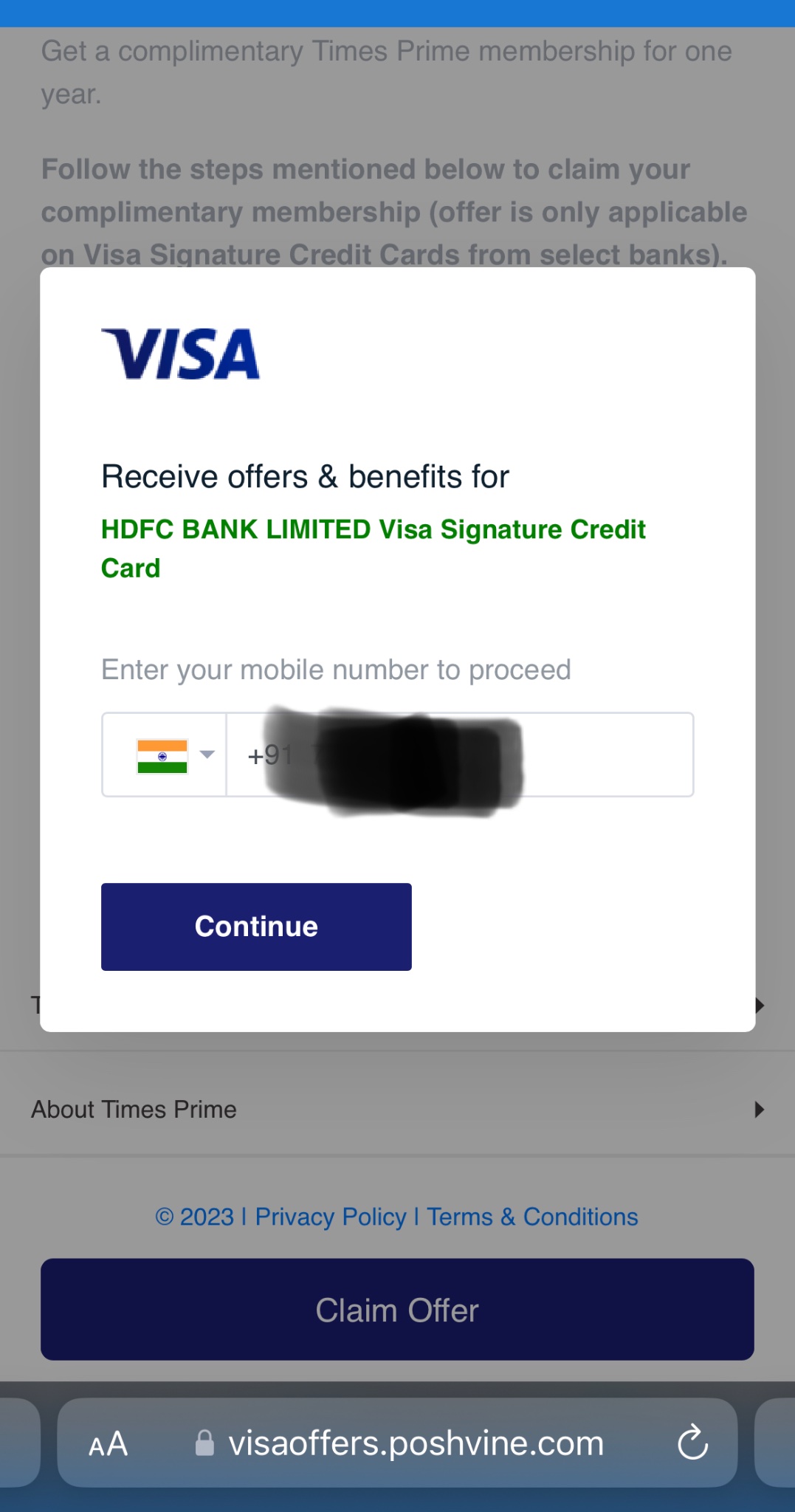Viewport: 795px width, 1512px height.
Task: Open Safari's AA page settings menu
Action: pyautogui.click(x=108, y=1443)
